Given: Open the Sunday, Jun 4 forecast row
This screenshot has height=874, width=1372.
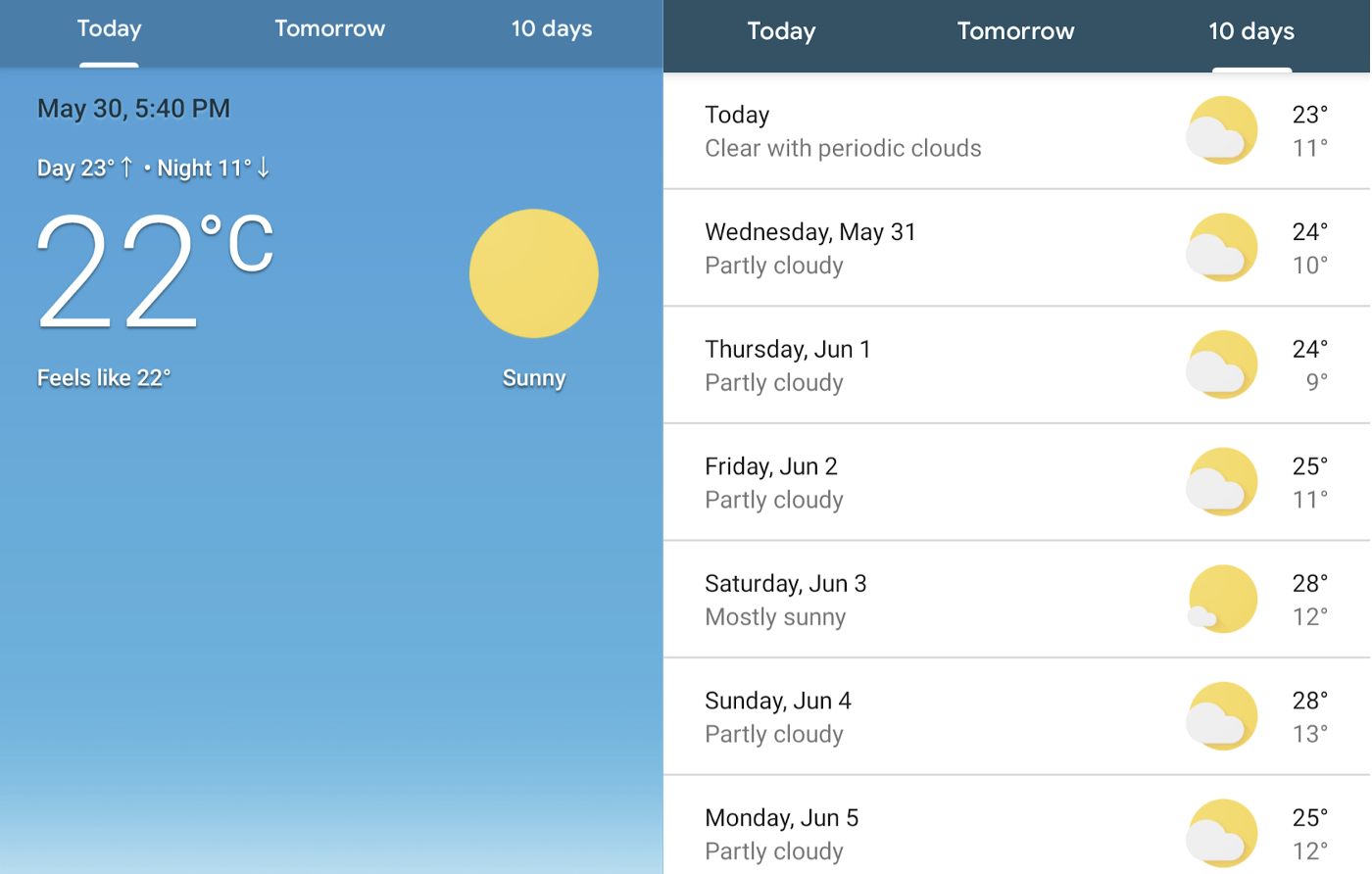Looking at the screenshot, I should [1015, 716].
